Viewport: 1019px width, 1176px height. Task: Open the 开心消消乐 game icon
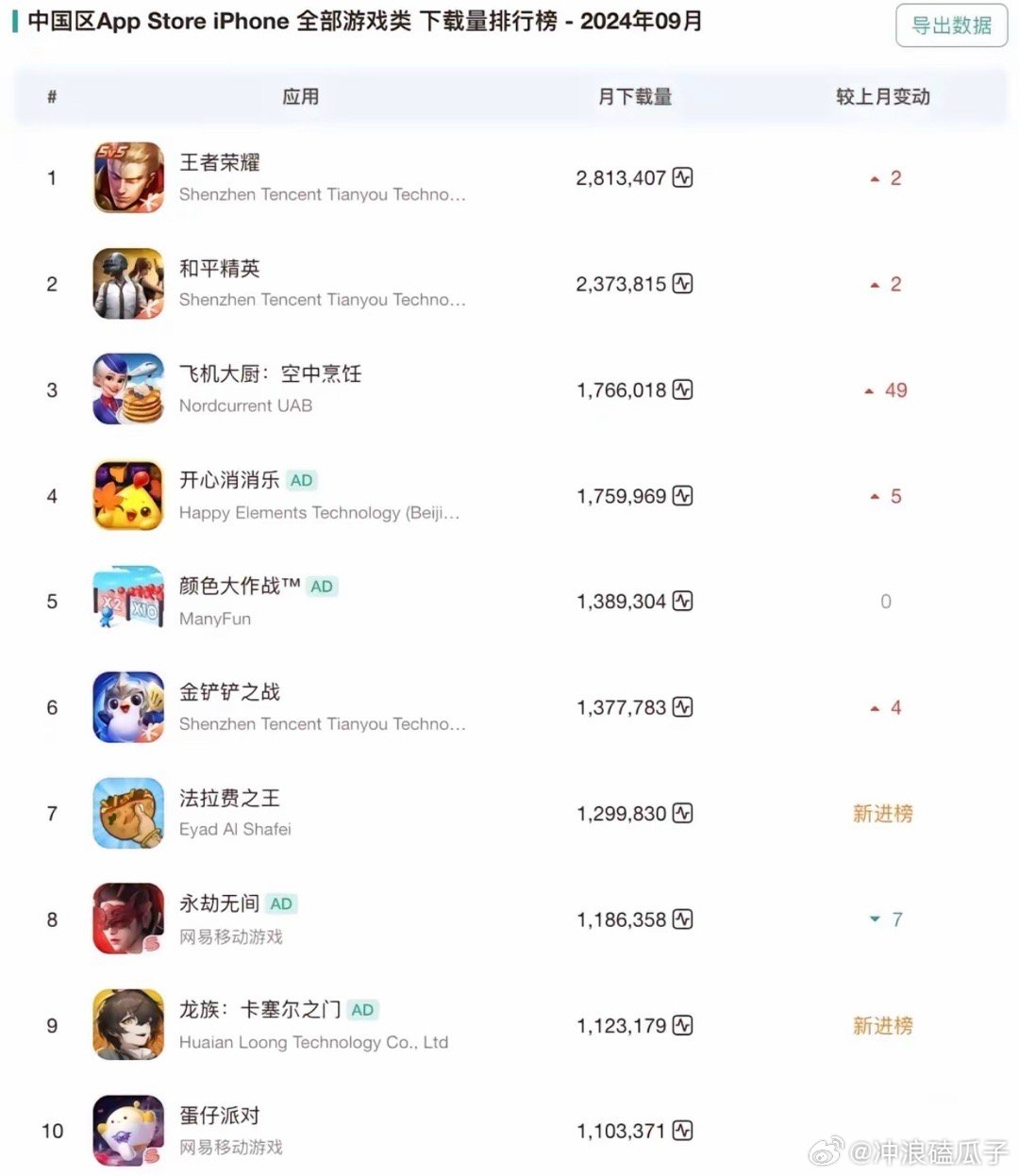(127, 494)
